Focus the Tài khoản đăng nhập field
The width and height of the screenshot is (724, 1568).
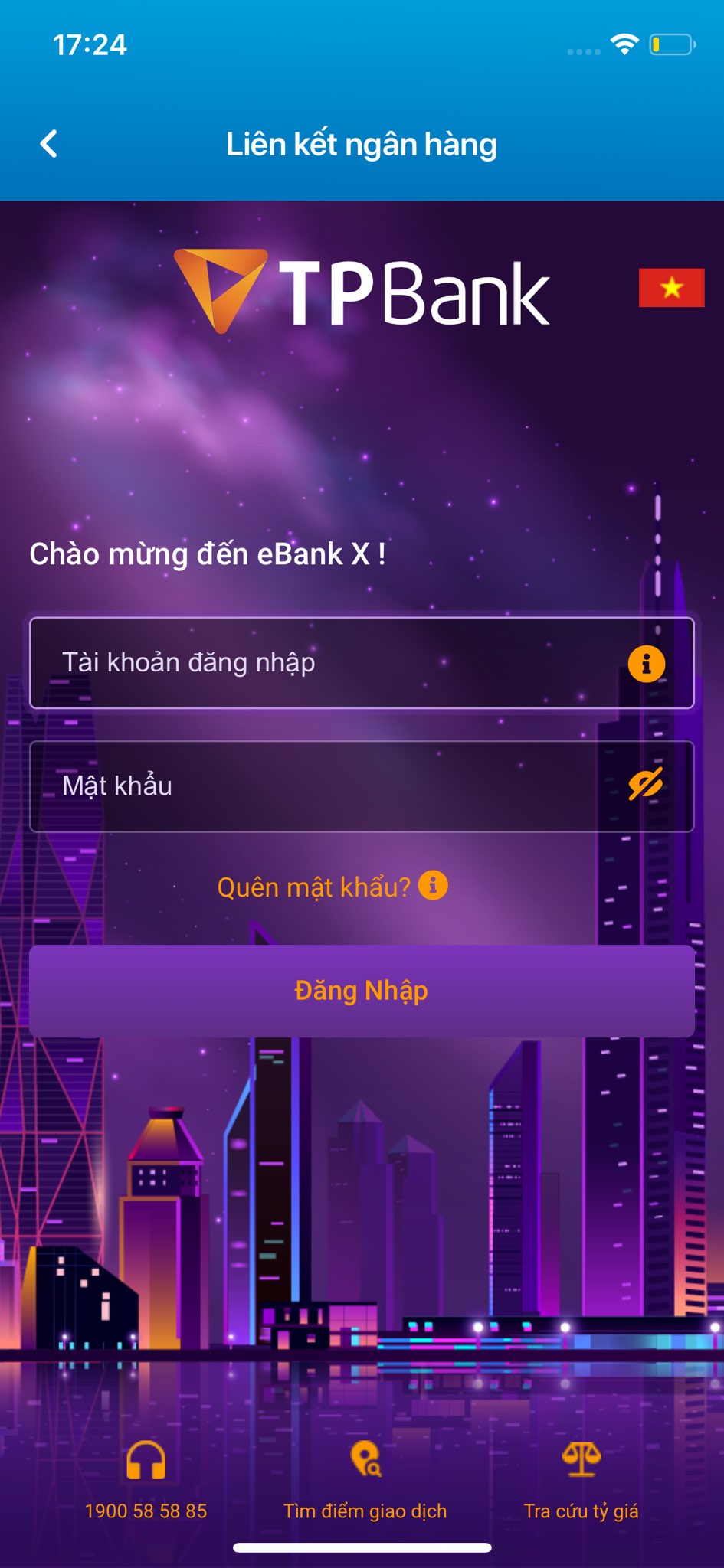pos(322,663)
